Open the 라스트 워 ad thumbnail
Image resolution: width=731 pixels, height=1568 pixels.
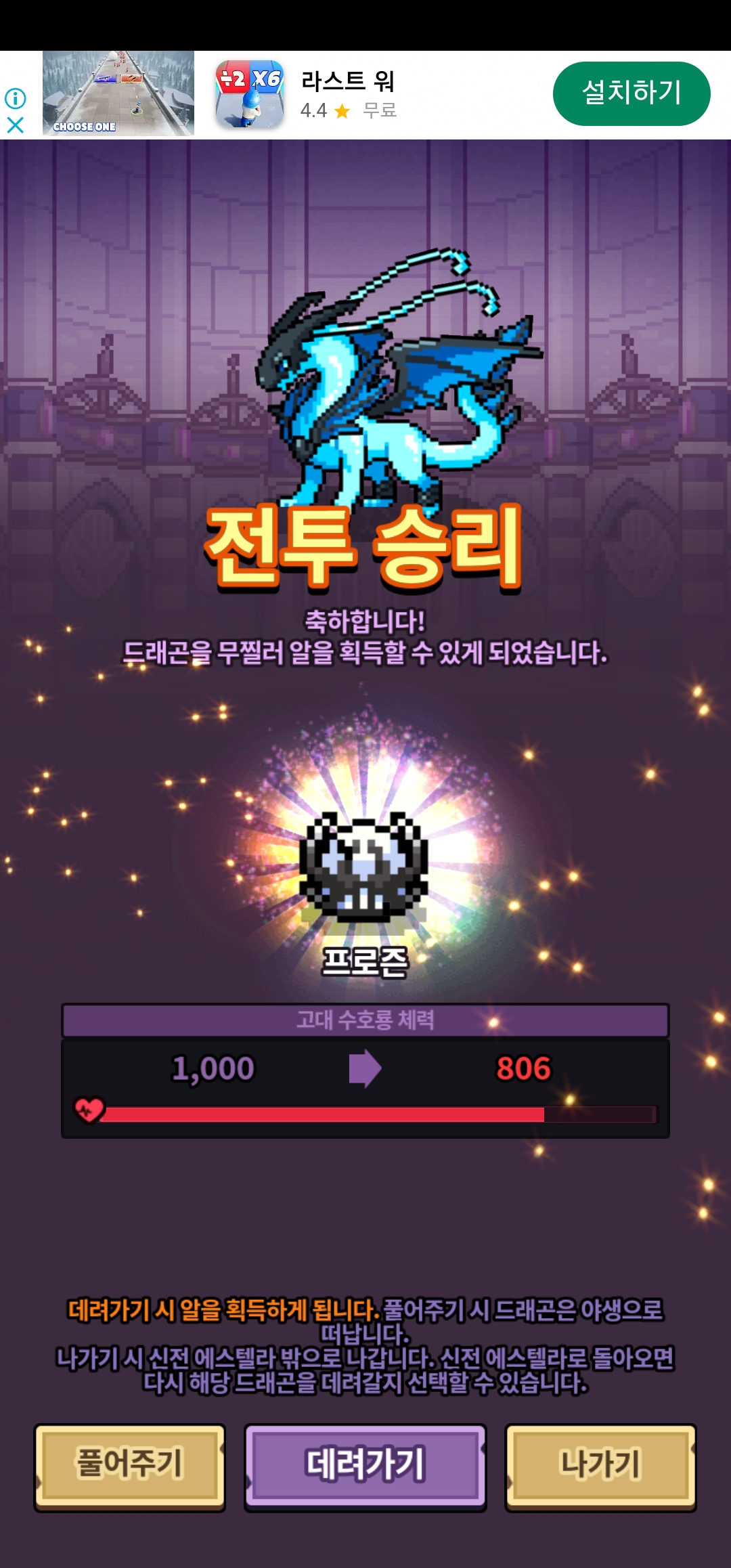[x=118, y=93]
